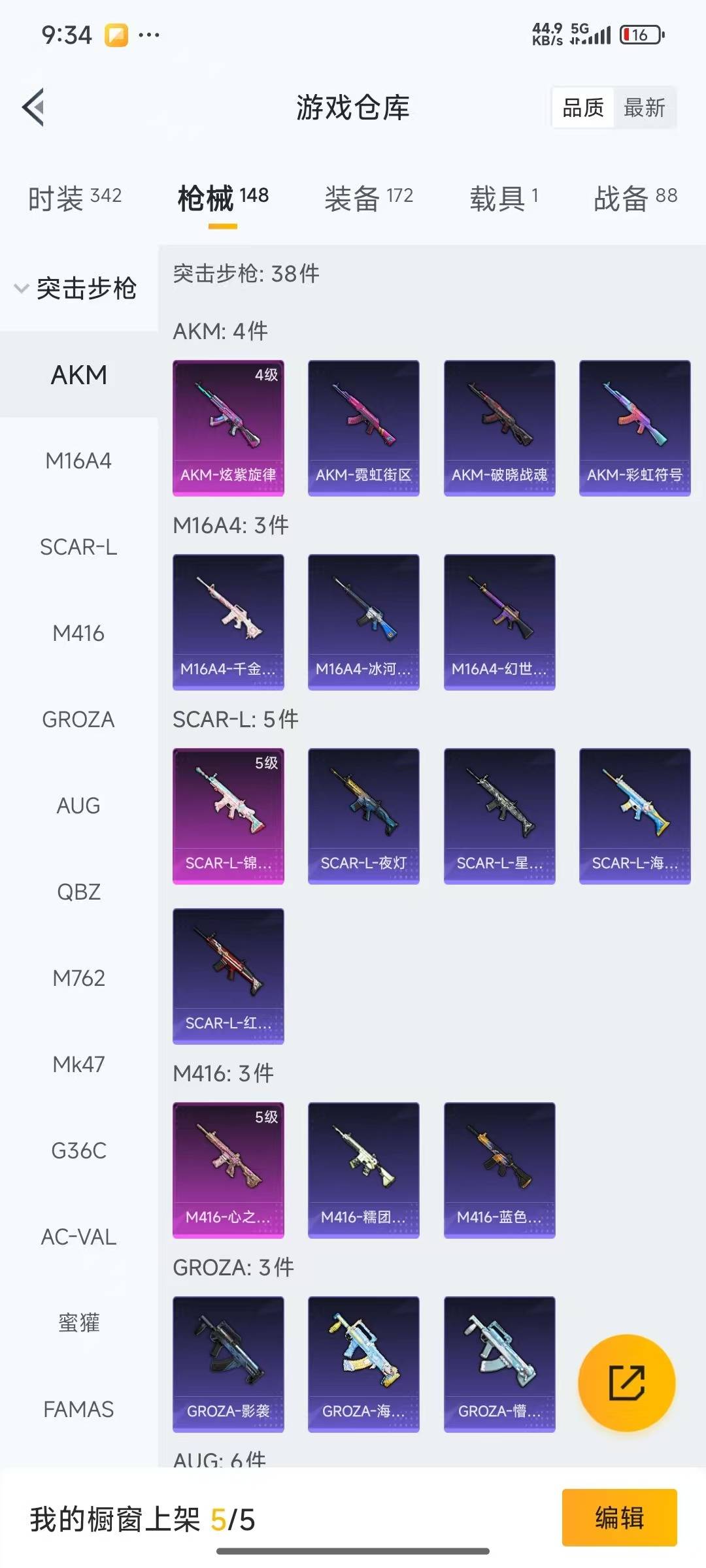Screen dimensions: 706x1568
Task: Go back using the top-left arrow
Action: (34, 107)
